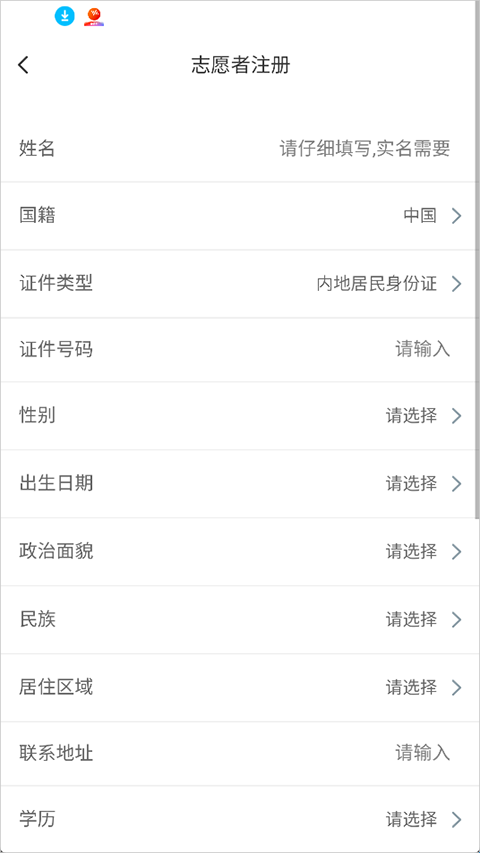Tap the 联系地址 contact address field

point(239,754)
